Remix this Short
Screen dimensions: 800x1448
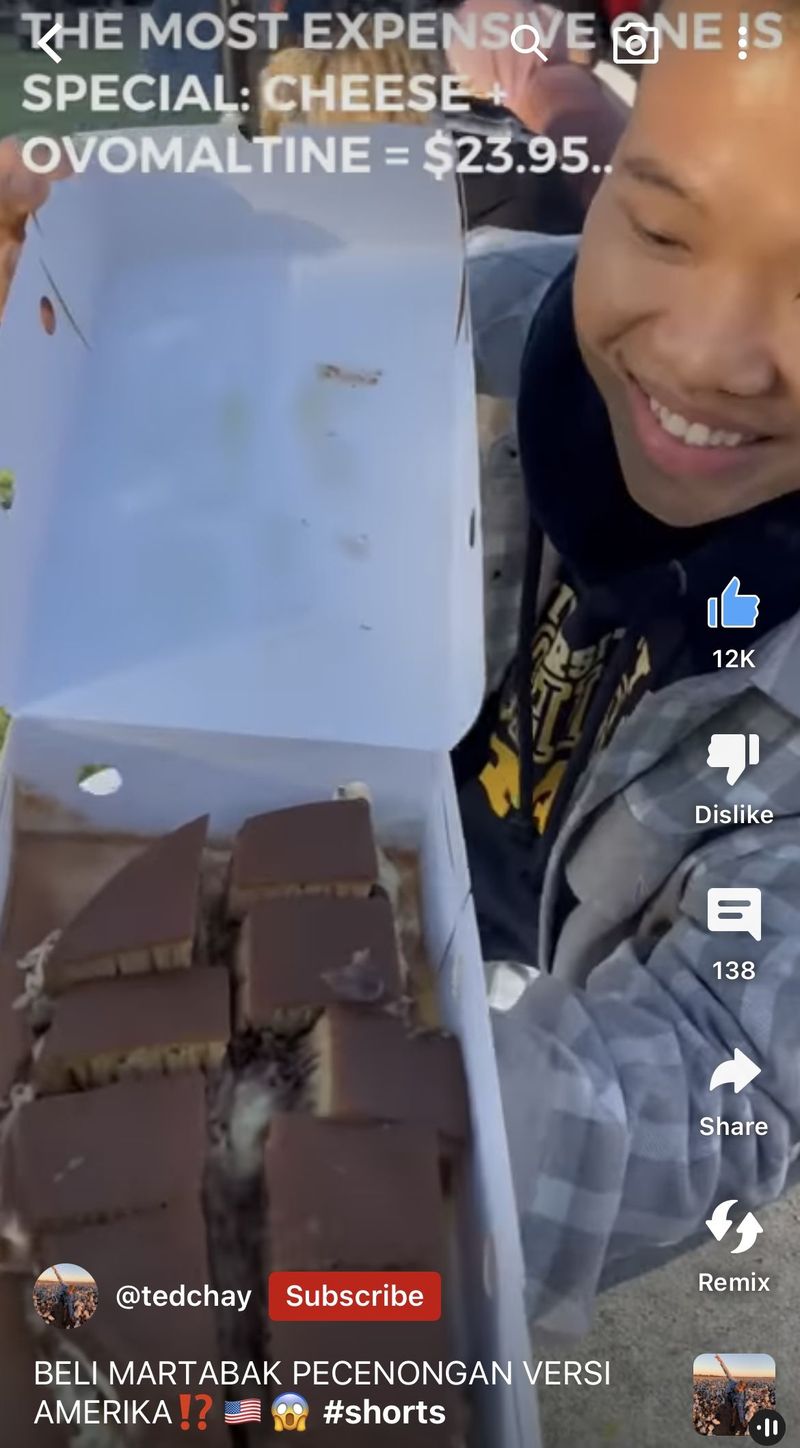pos(733,1229)
